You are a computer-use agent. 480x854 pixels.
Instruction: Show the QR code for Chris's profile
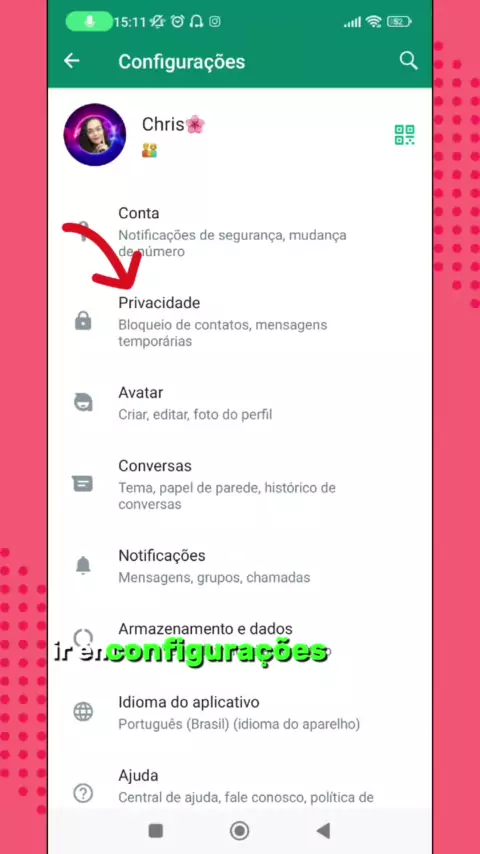[404, 135]
